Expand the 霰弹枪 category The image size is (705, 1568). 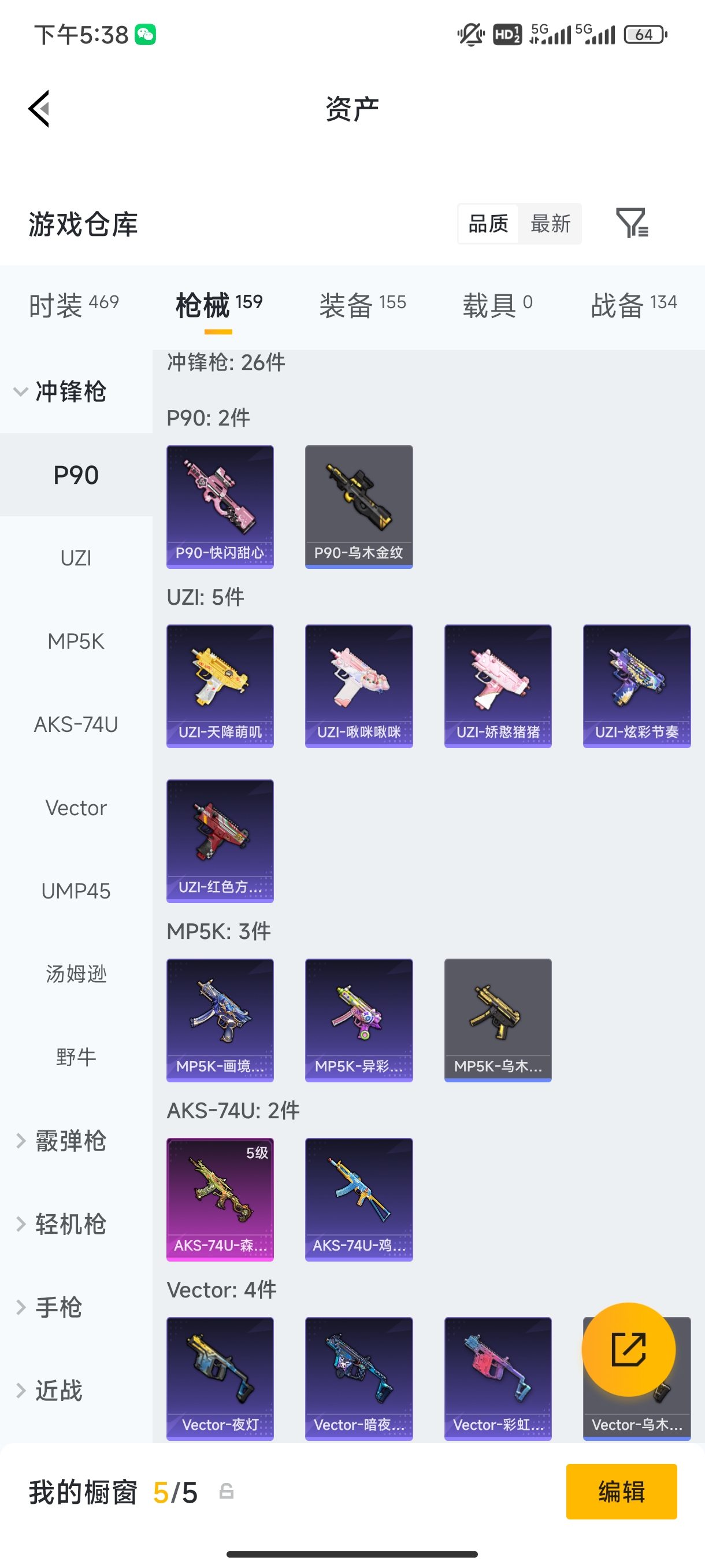[x=61, y=1141]
